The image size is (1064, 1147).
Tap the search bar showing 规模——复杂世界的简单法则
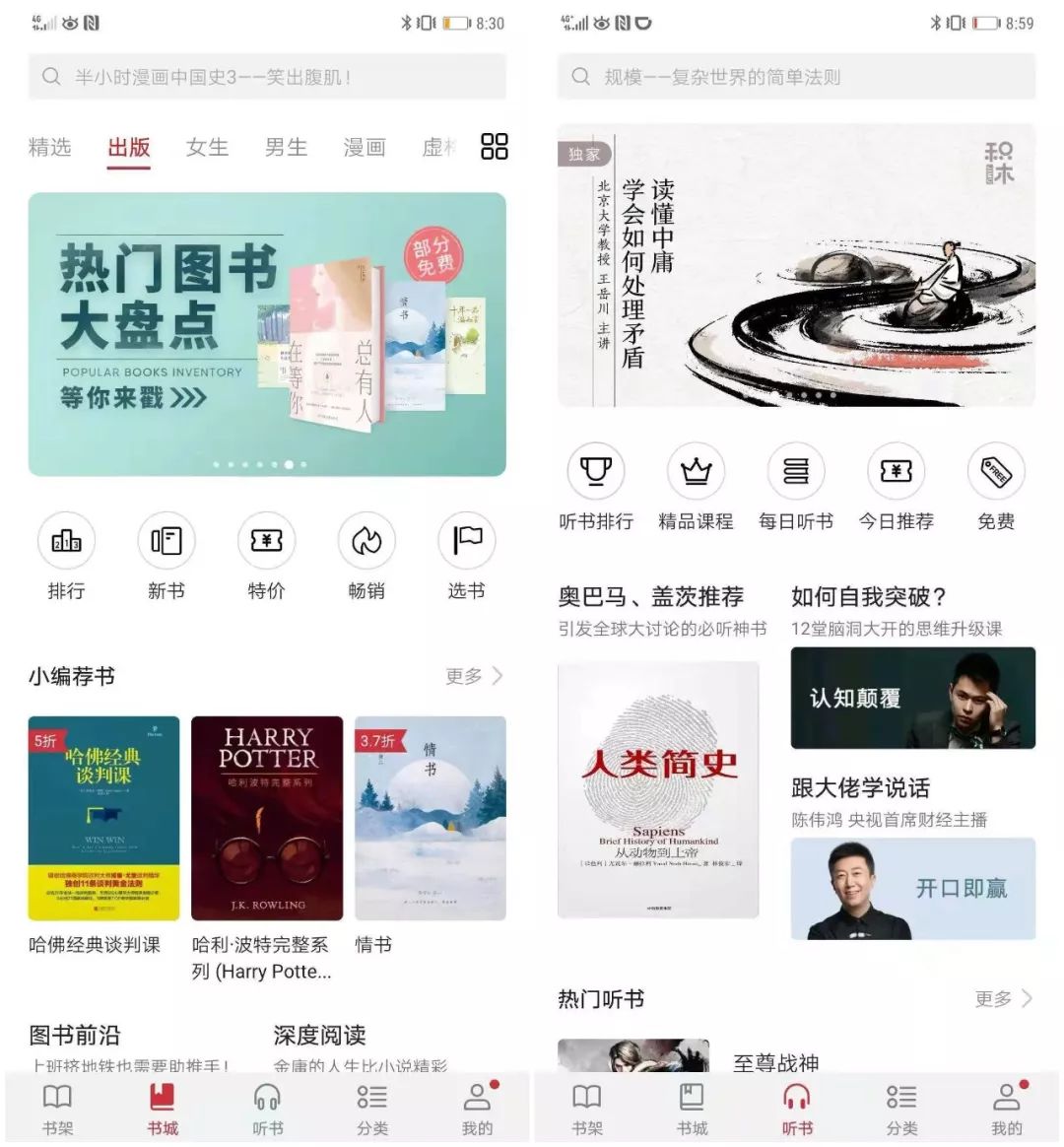click(x=796, y=77)
